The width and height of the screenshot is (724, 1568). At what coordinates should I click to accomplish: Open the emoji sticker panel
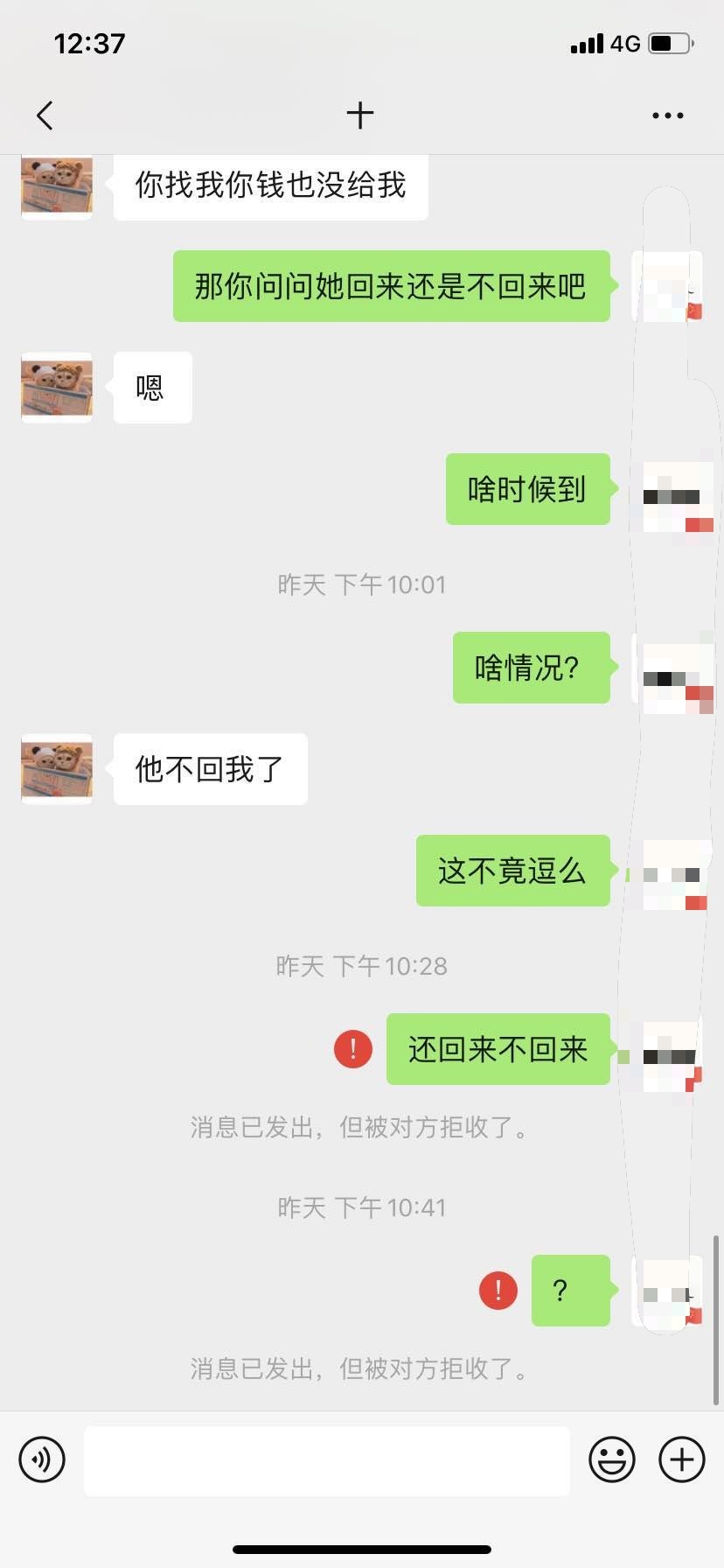(611, 1459)
